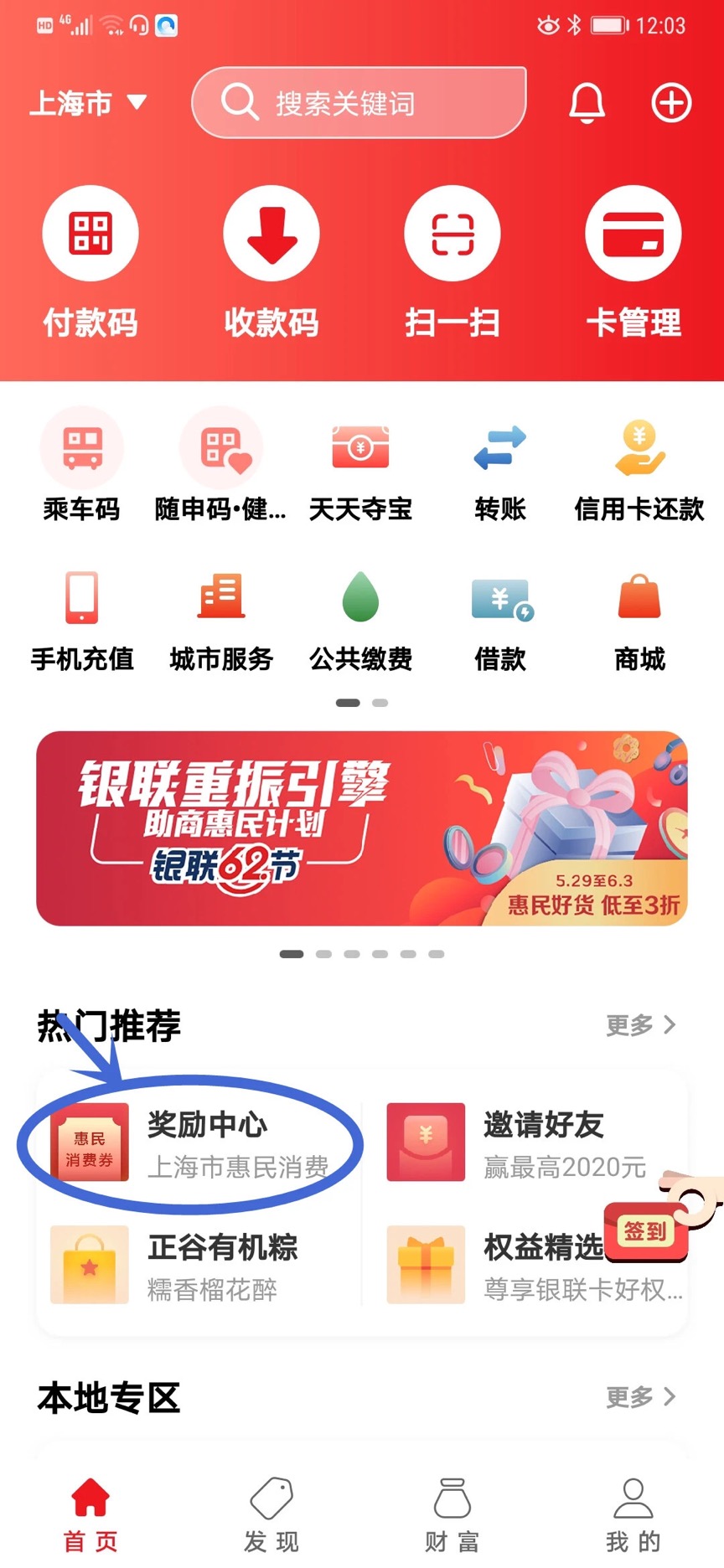Tap 更多 next to 热门推荐
Screen dimensions: 724x1568
pyautogui.click(x=640, y=1024)
